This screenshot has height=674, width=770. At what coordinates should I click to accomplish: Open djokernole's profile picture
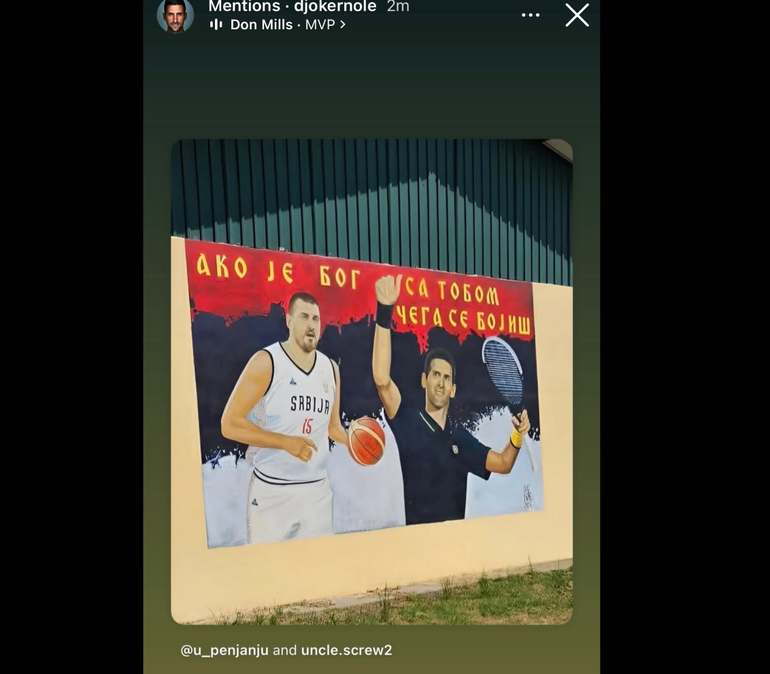pos(176,15)
